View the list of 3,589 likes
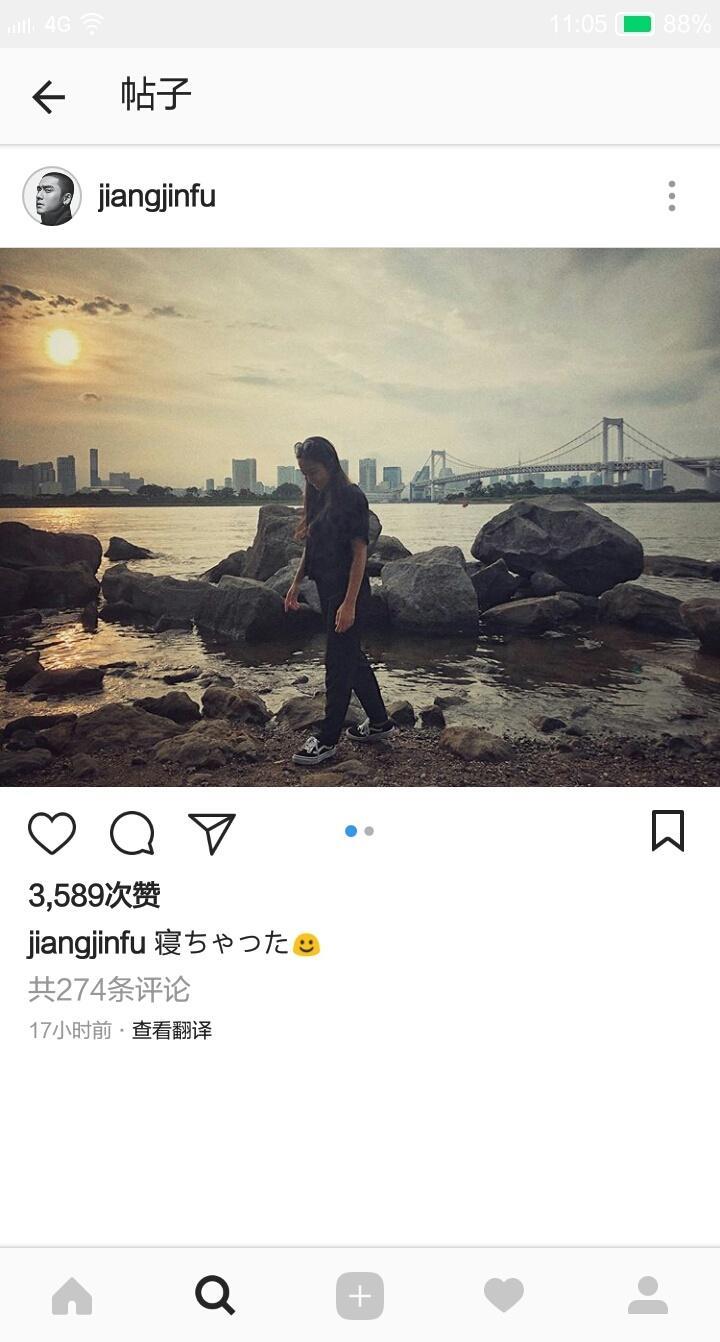Image resolution: width=720 pixels, height=1342 pixels. click(94, 895)
